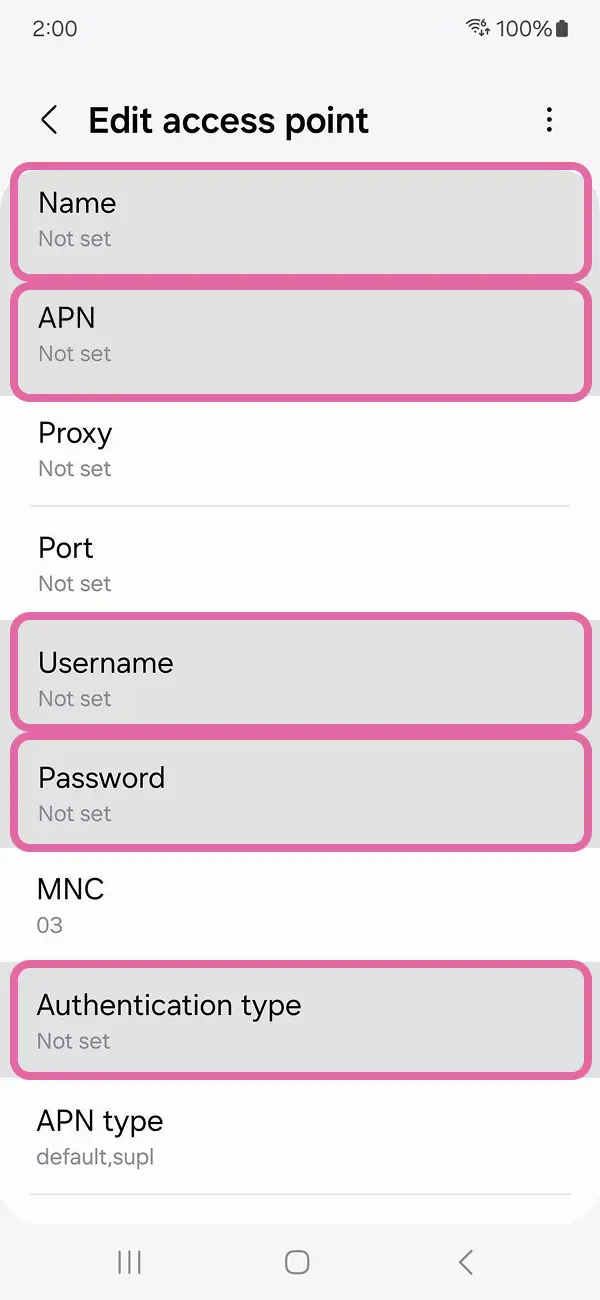The image size is (600, 1300).
Task: Edit the APN type row
Action: [x=299, y=1137]
